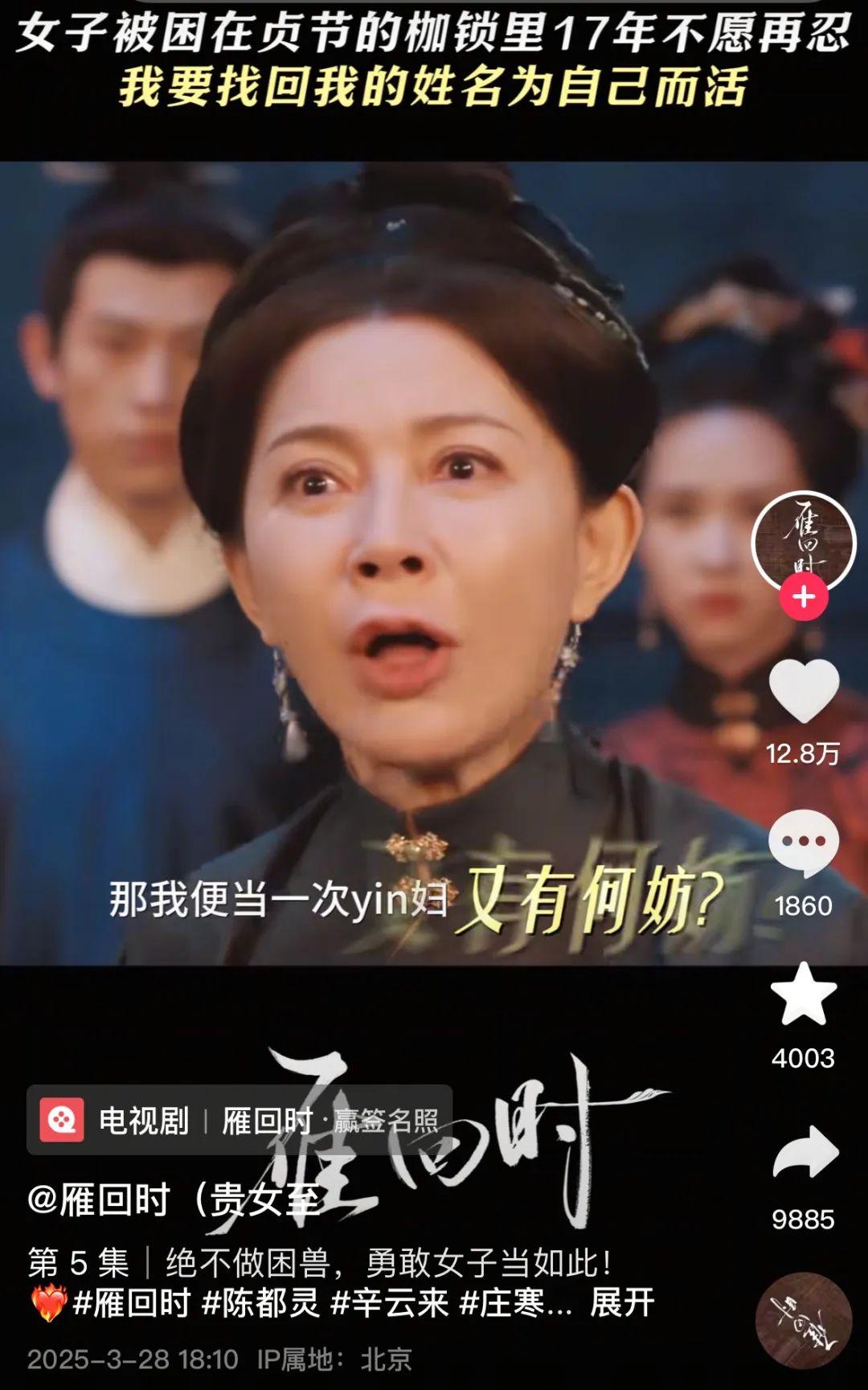
Task: Open the #陈都灵 hashtag
Action: [260, 1303]
